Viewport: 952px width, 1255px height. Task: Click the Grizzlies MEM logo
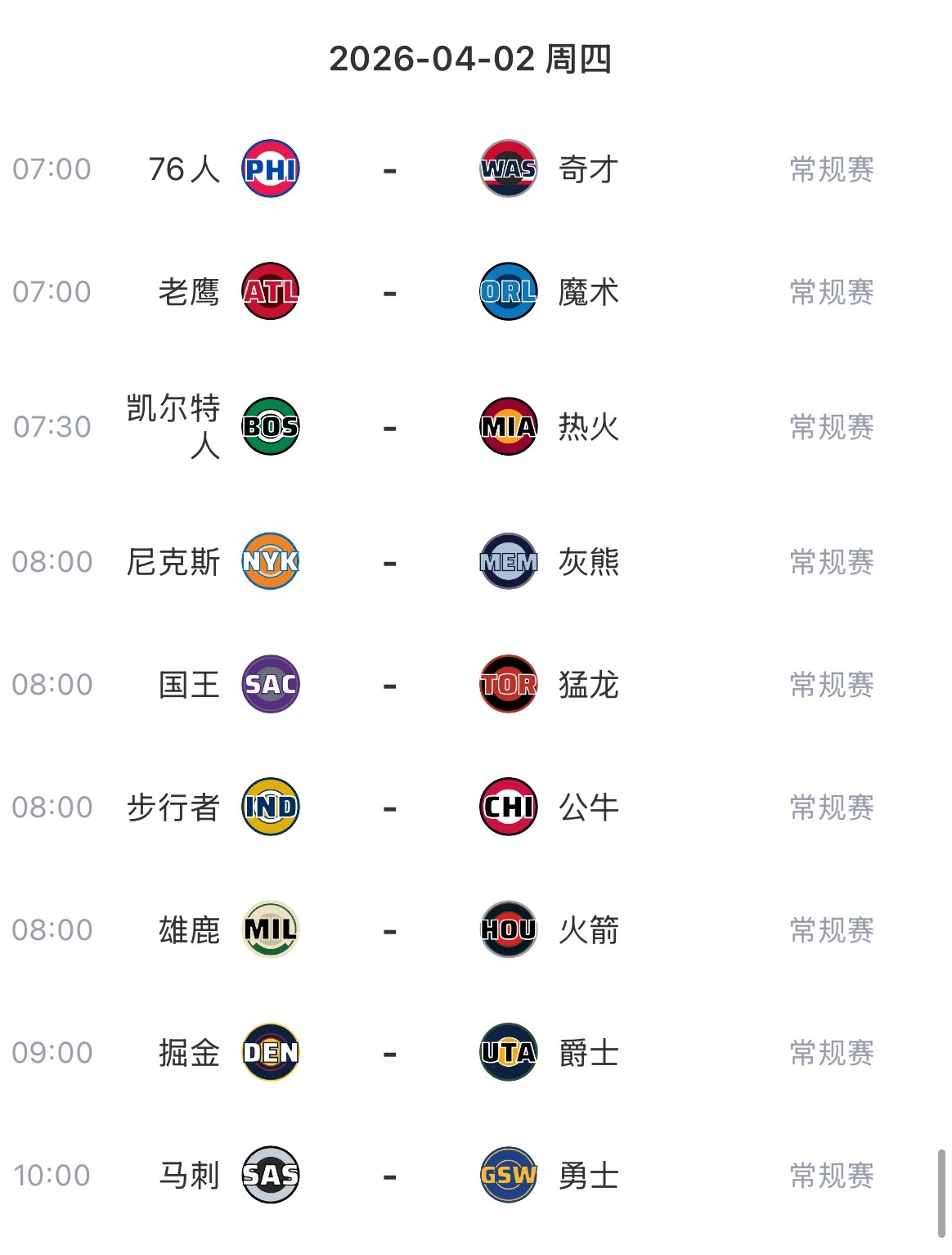[x=507, y=561]
